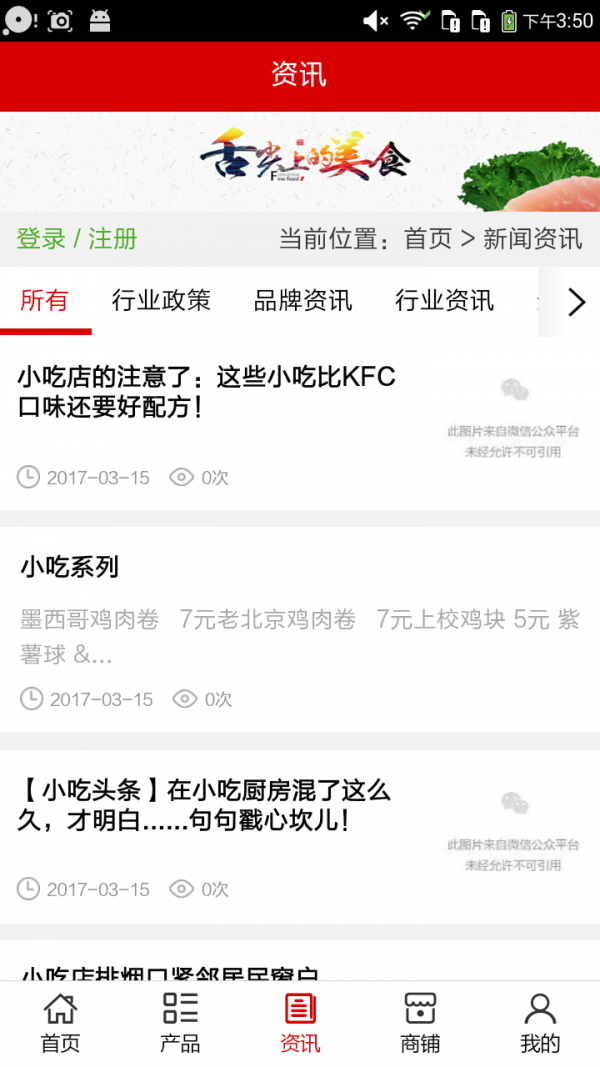Switch to the 行业资讯 tab
This screenshot has height=1067, width=600.
[x=444, y=300]
